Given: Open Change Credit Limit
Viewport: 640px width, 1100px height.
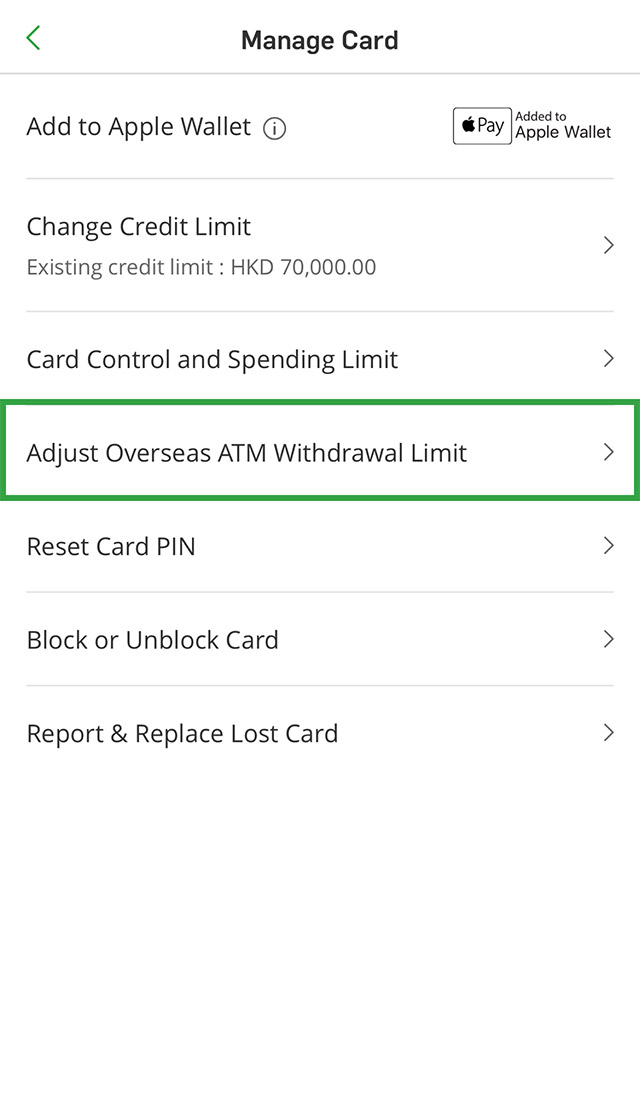Looking at the screenshot, I should tap(320, 245).
